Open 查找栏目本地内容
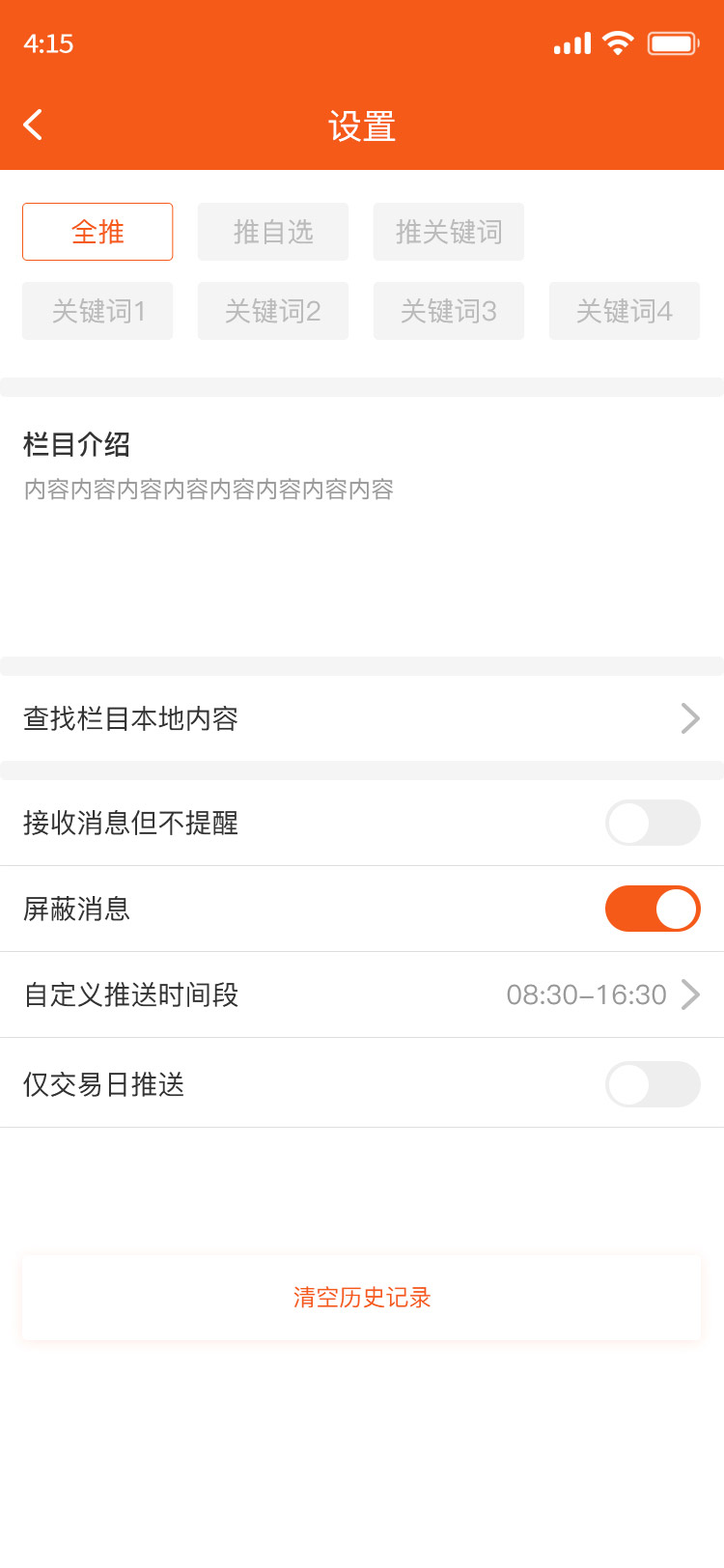The height and width of the screenshot is (1568, 724). pyautogui.click(x=362, y=718)
